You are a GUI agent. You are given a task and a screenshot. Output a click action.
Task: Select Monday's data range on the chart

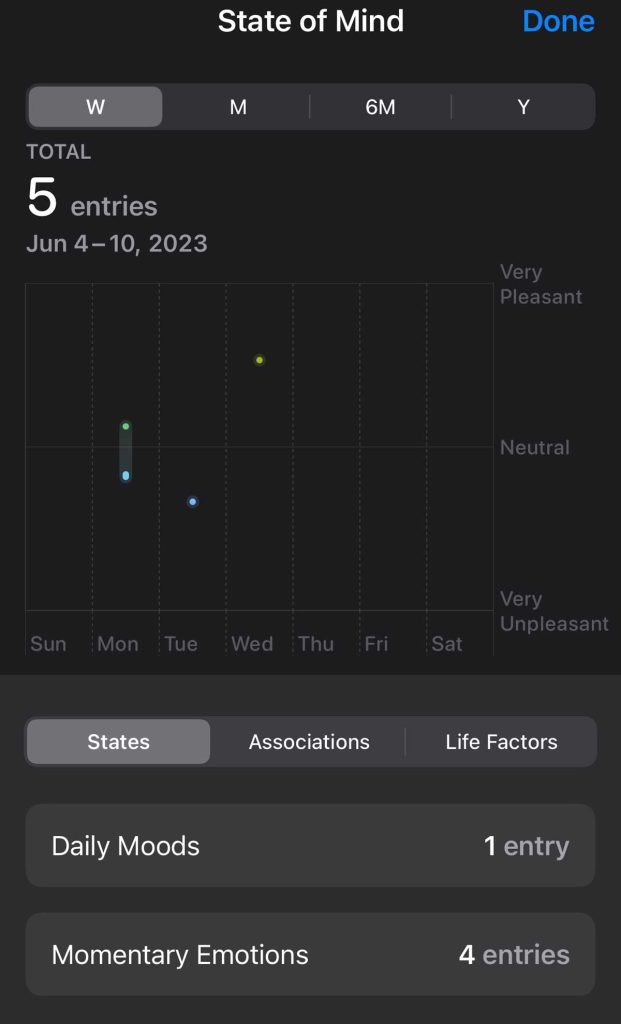[x=126, y=451]
